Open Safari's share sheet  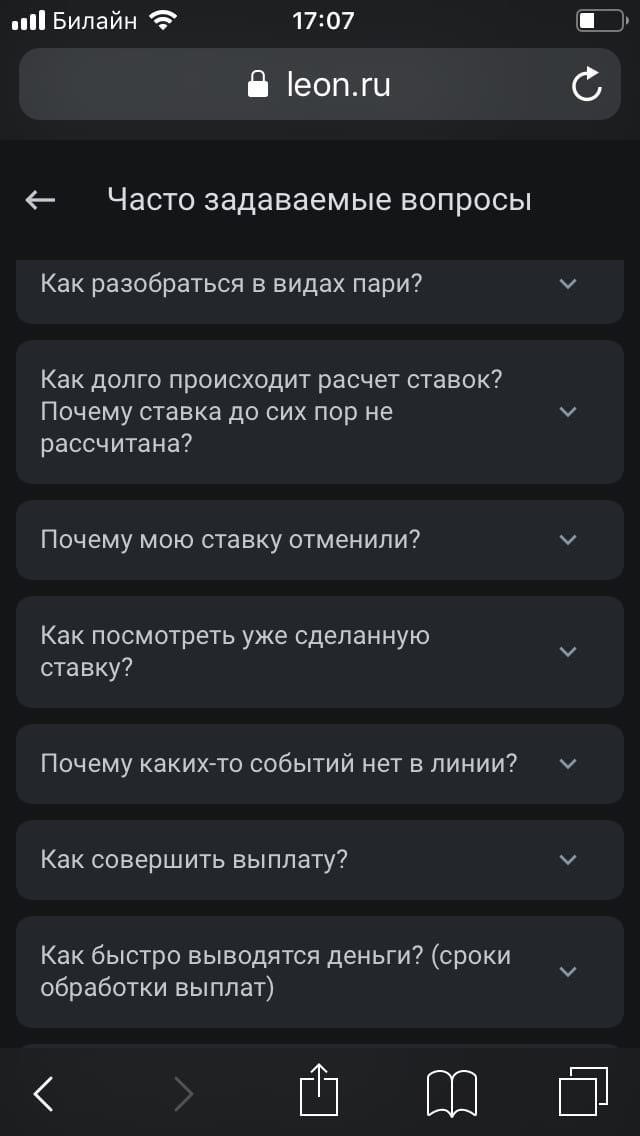tap(320, 1090)
